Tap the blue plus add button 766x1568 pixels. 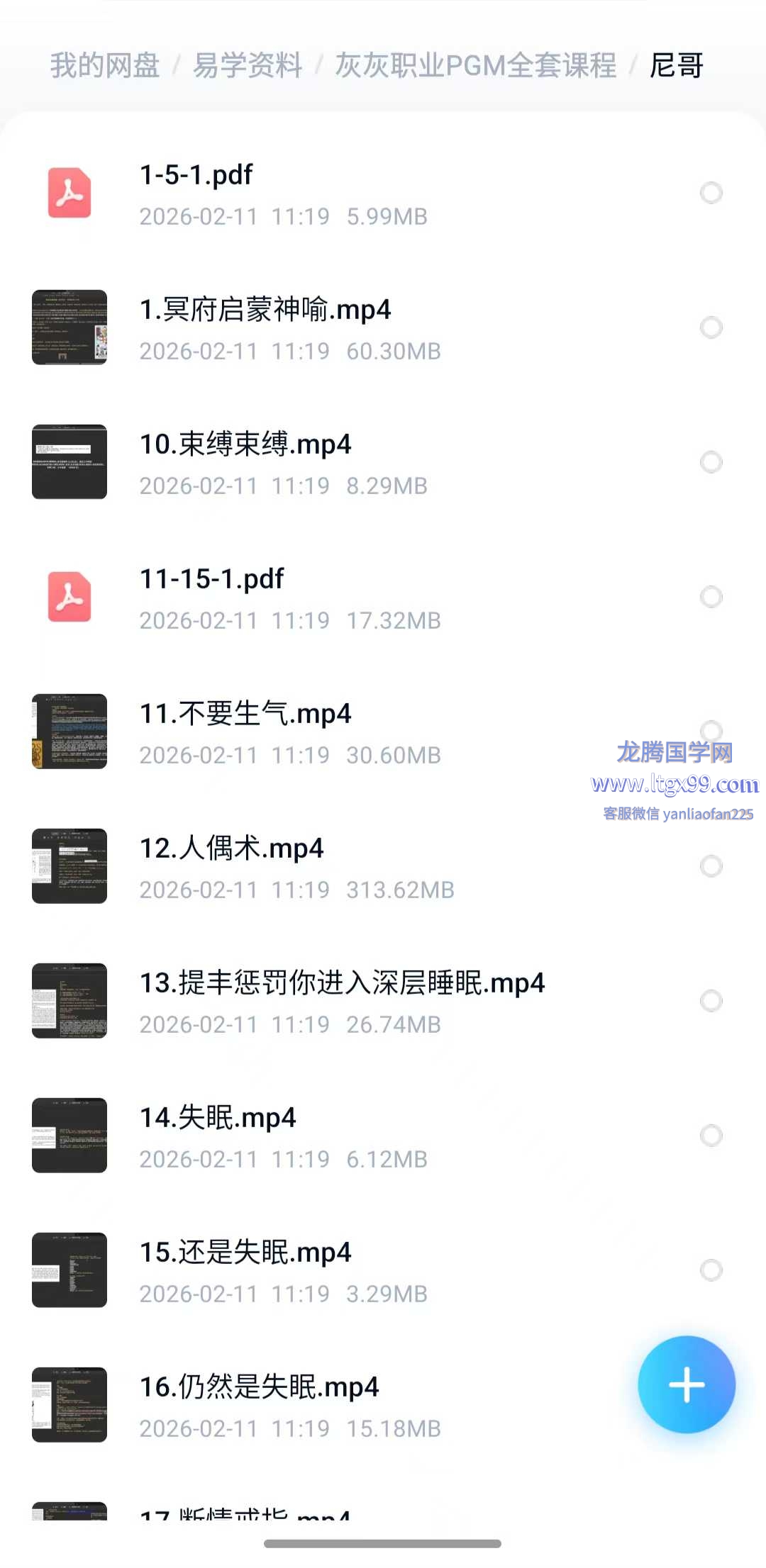coord(686,1384)
